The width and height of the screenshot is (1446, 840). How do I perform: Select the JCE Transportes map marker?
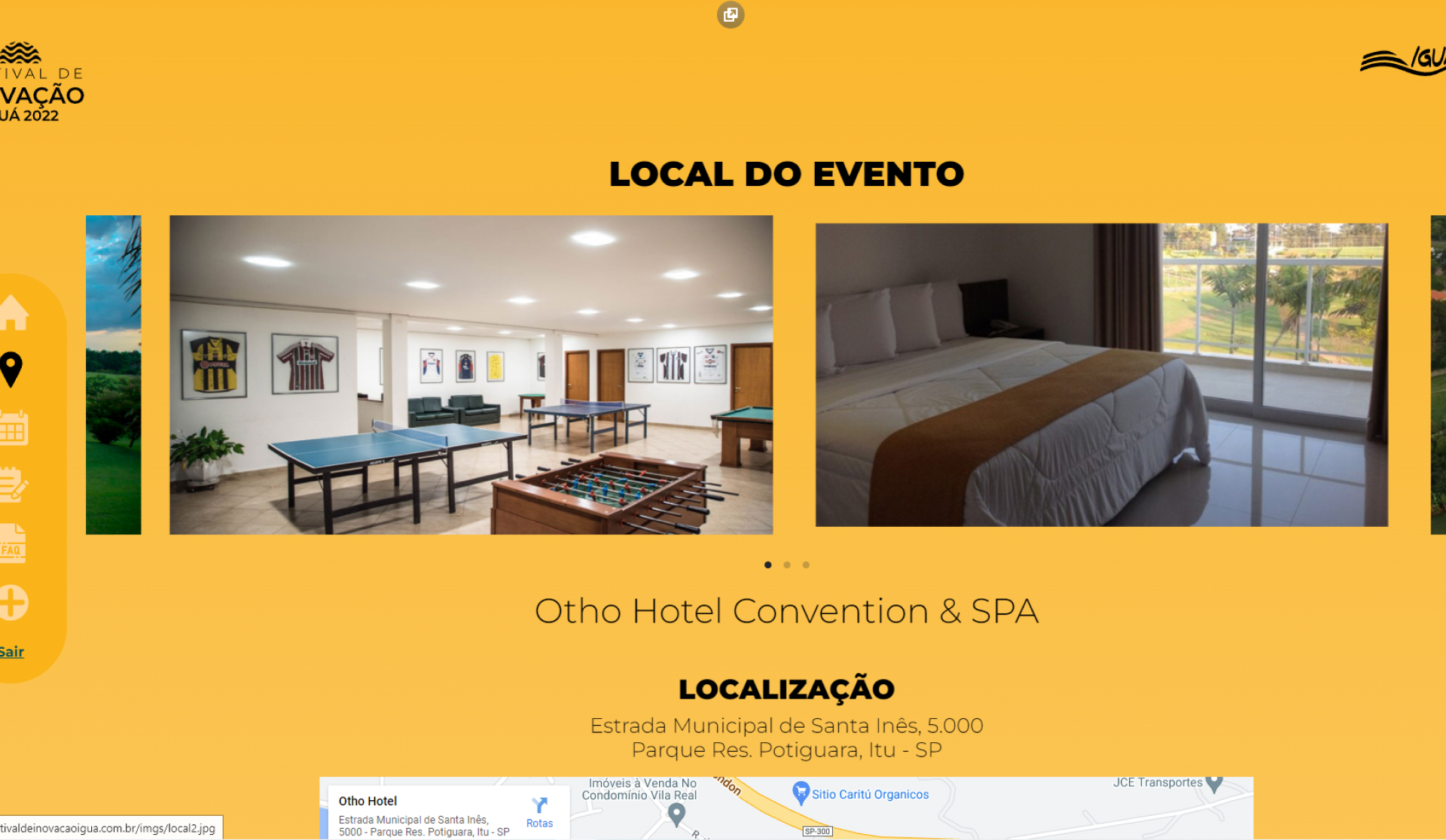coord(1214,784)
